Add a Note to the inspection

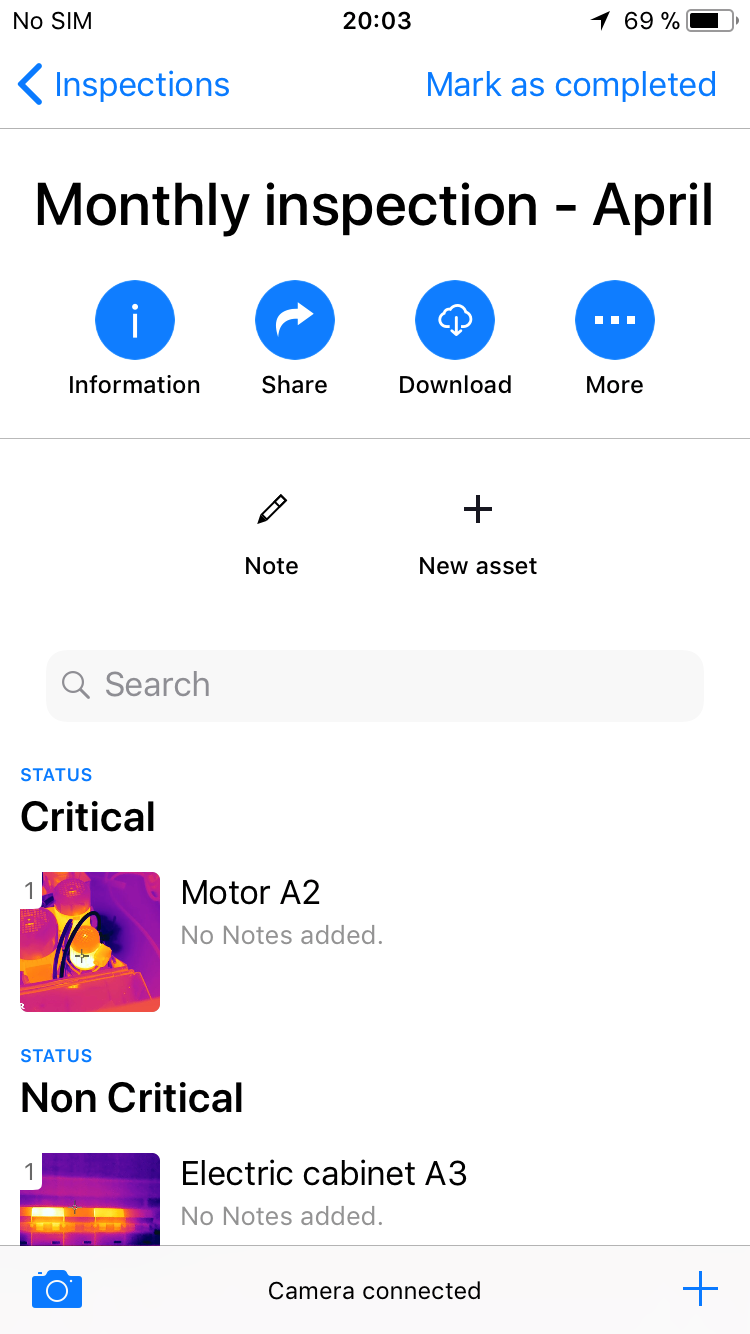pos(272,534)
